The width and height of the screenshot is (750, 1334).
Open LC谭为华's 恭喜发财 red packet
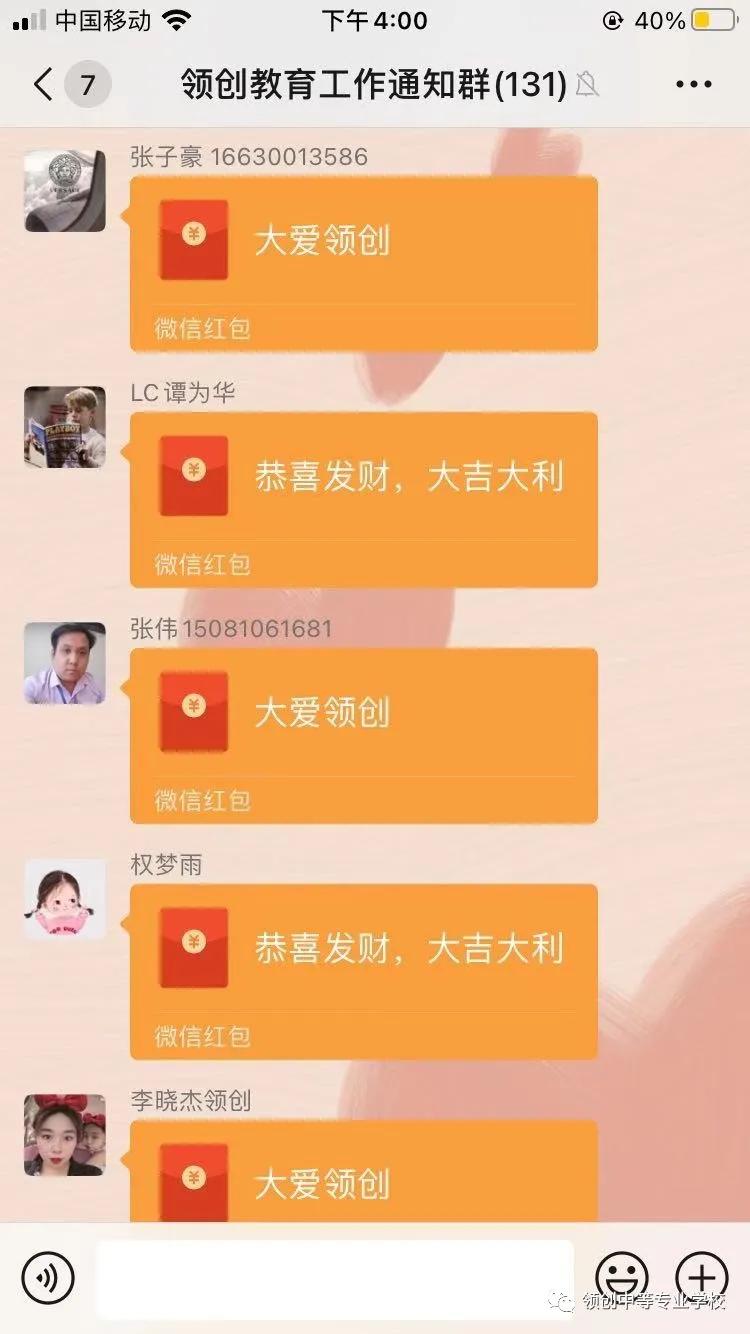click(x=364, y=498)
